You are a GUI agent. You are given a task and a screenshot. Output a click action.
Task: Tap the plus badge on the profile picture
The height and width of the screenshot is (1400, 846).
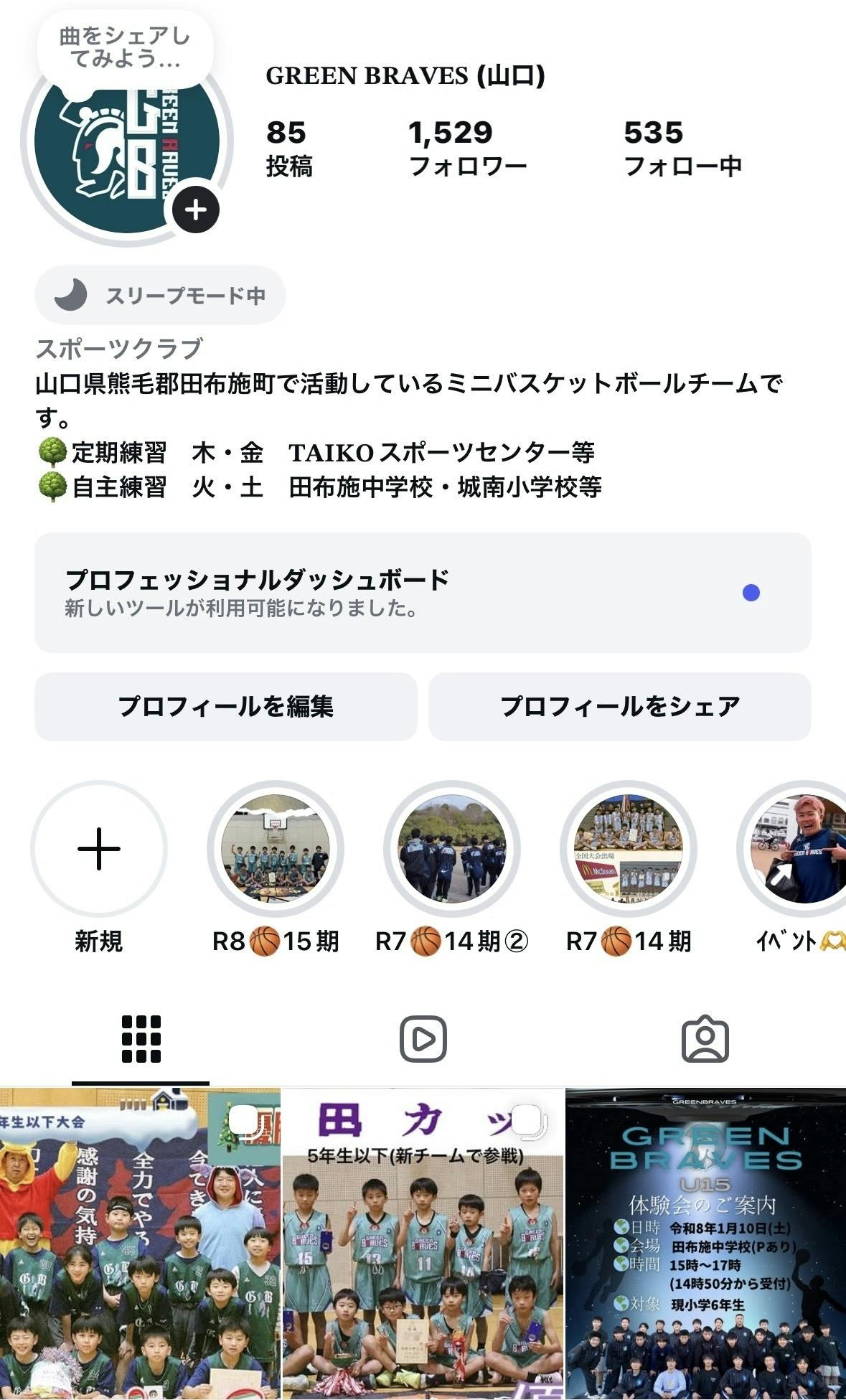coord(195,210)
